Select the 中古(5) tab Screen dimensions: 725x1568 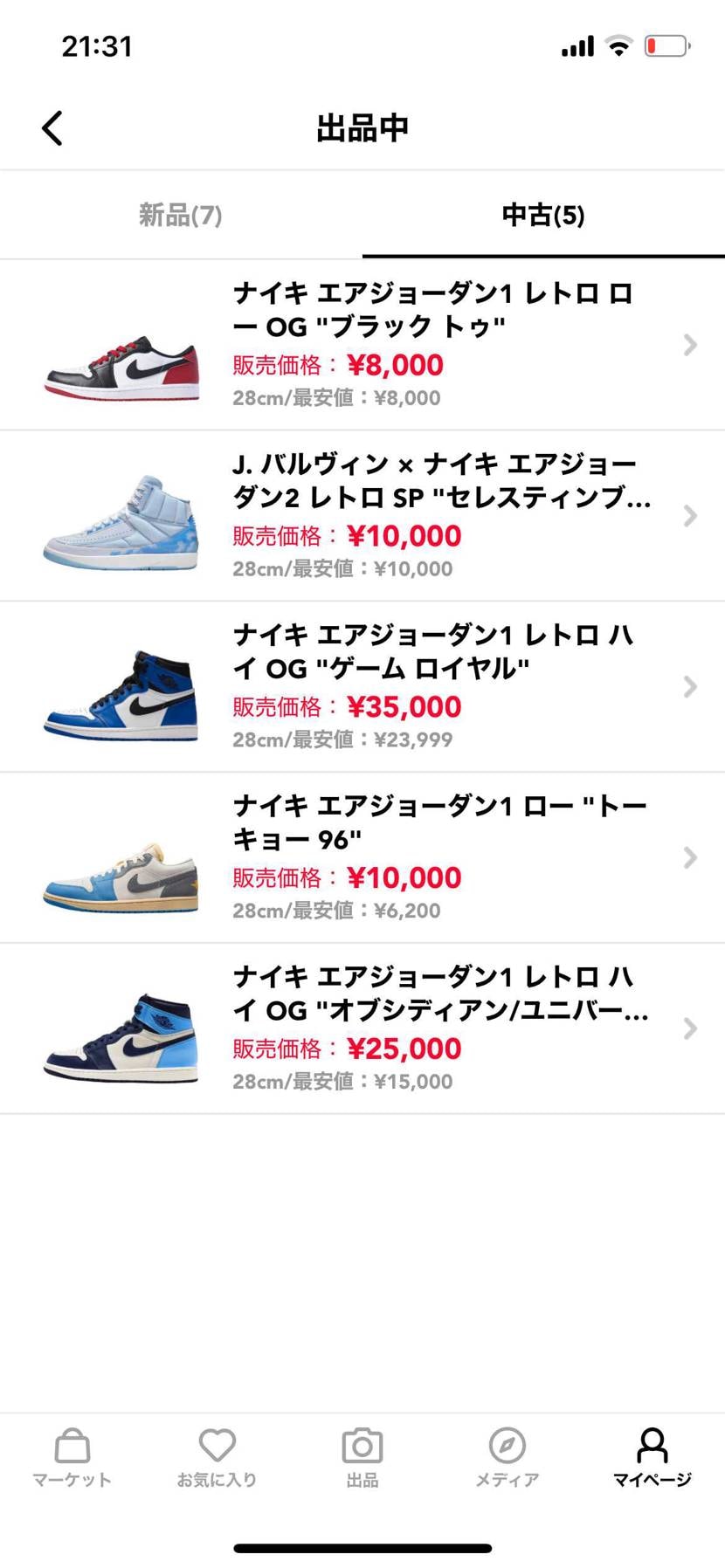pyautogui.click(x=543, y=215)
